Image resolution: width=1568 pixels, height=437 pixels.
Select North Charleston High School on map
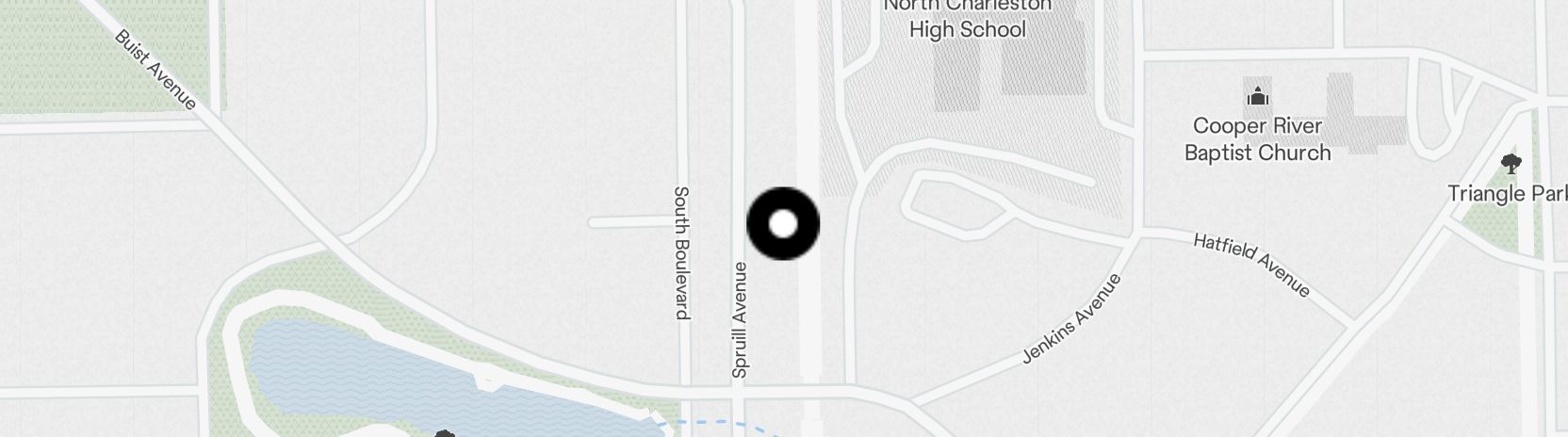click(x=967, y=21)
